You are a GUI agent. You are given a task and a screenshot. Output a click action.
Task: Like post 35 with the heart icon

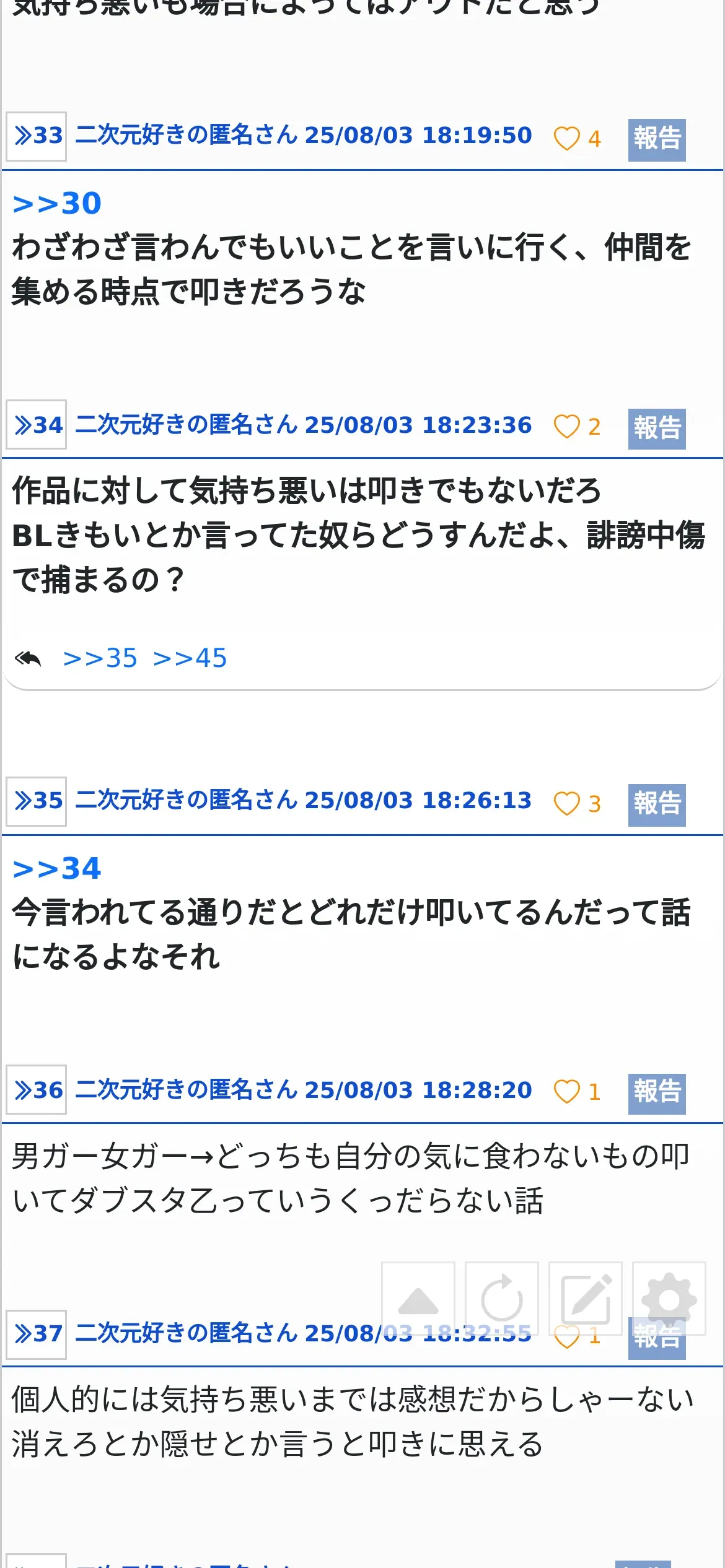[566, 804]
